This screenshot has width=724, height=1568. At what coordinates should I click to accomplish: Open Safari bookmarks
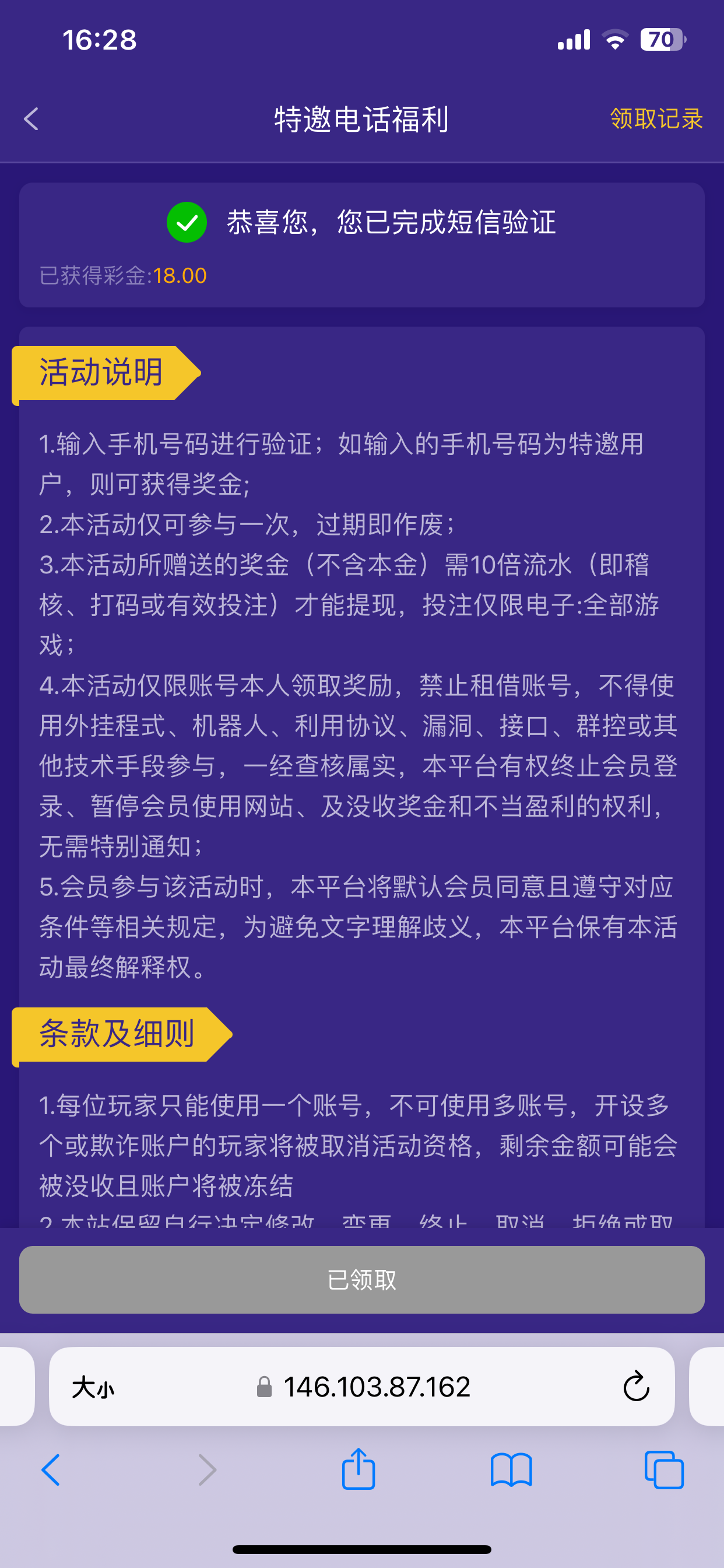pyautogui.click(x=511, y=1471)
